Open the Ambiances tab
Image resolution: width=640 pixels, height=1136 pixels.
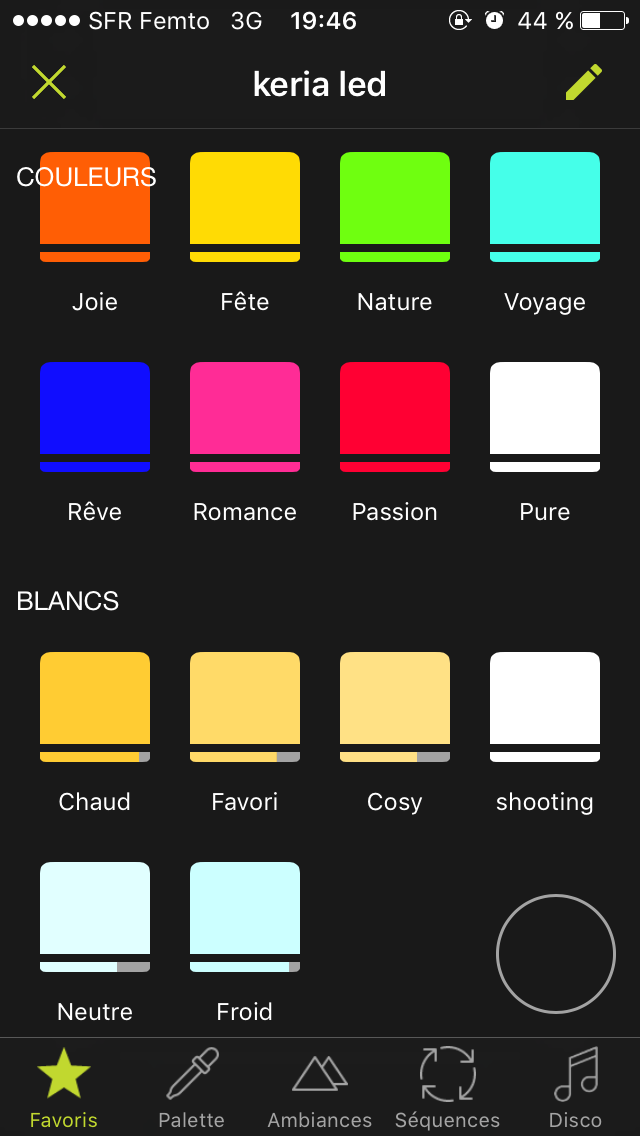click(320, 1087)
